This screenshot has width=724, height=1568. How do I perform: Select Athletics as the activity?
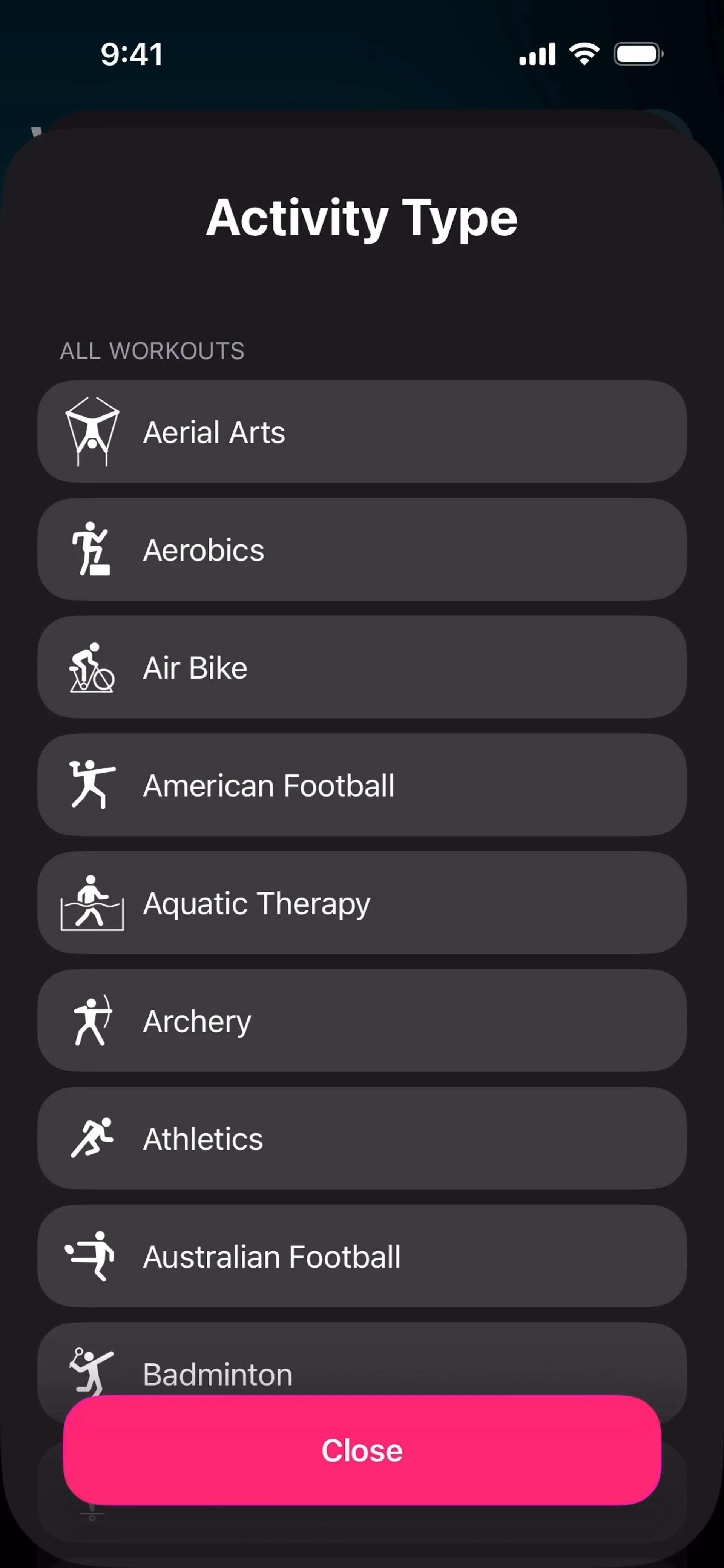point(362,1138)
